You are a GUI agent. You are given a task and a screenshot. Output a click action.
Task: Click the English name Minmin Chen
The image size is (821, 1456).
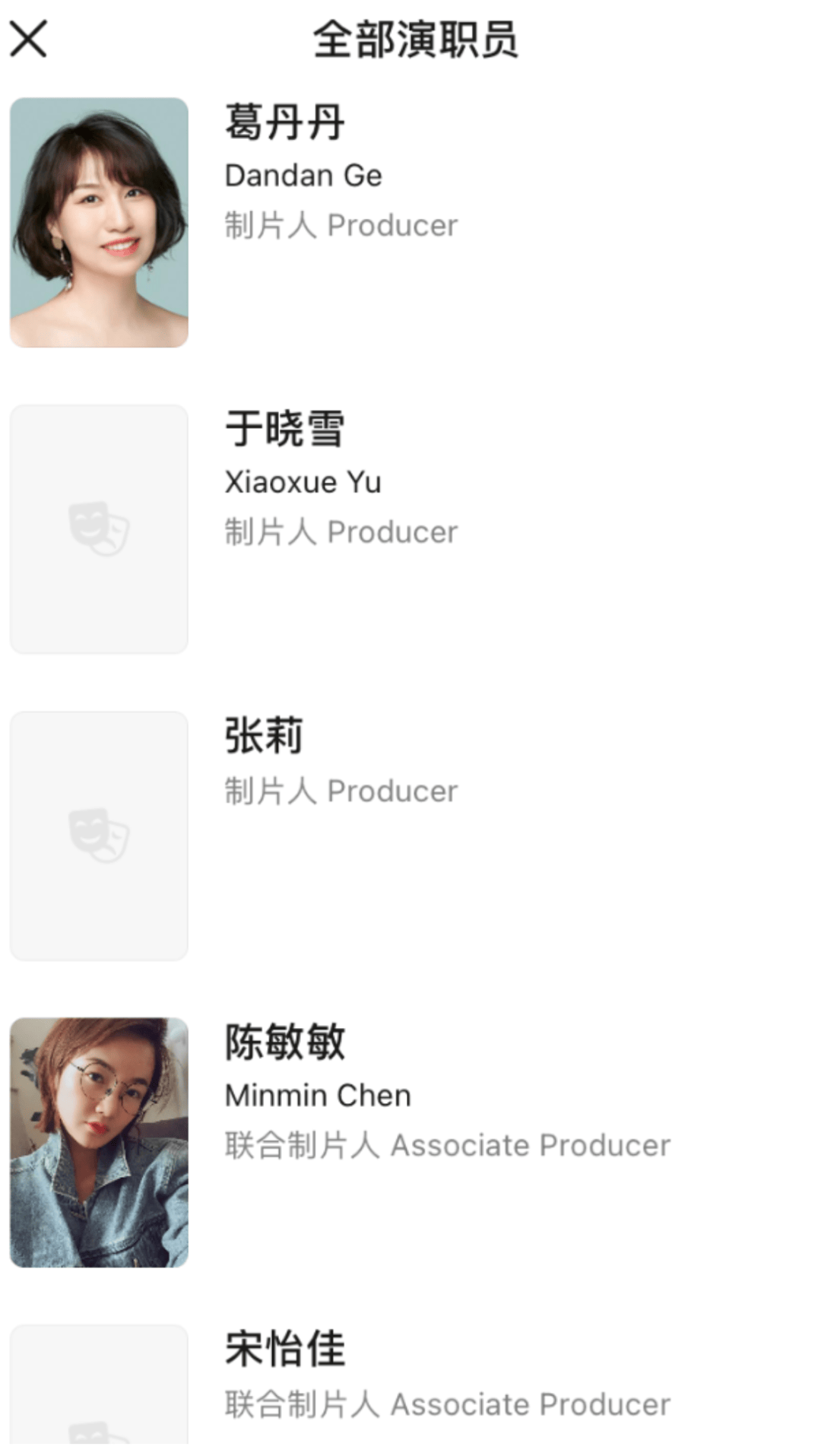[318, 1095]
